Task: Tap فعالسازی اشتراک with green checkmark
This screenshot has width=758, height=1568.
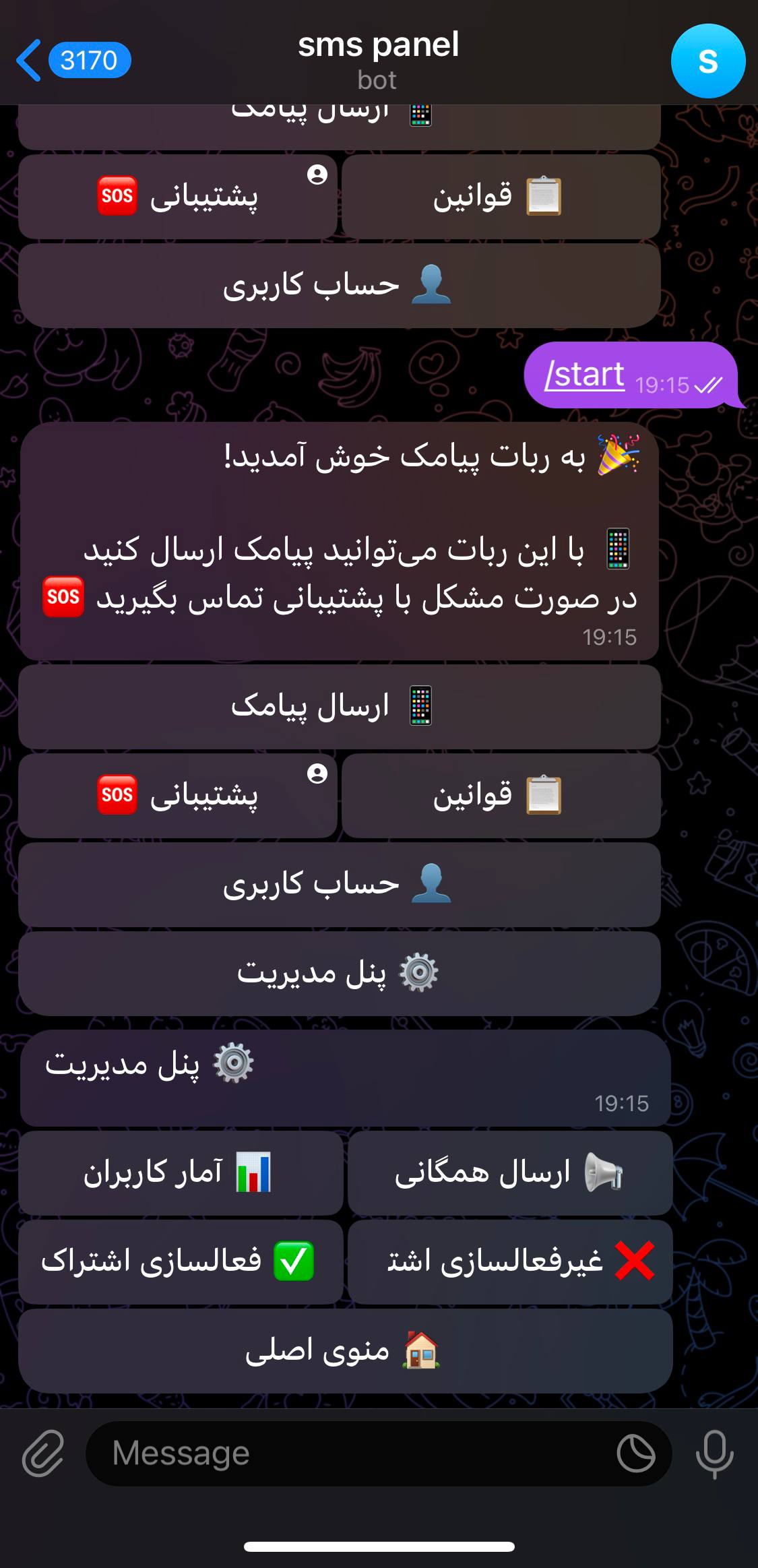Action: [180, 1262]
